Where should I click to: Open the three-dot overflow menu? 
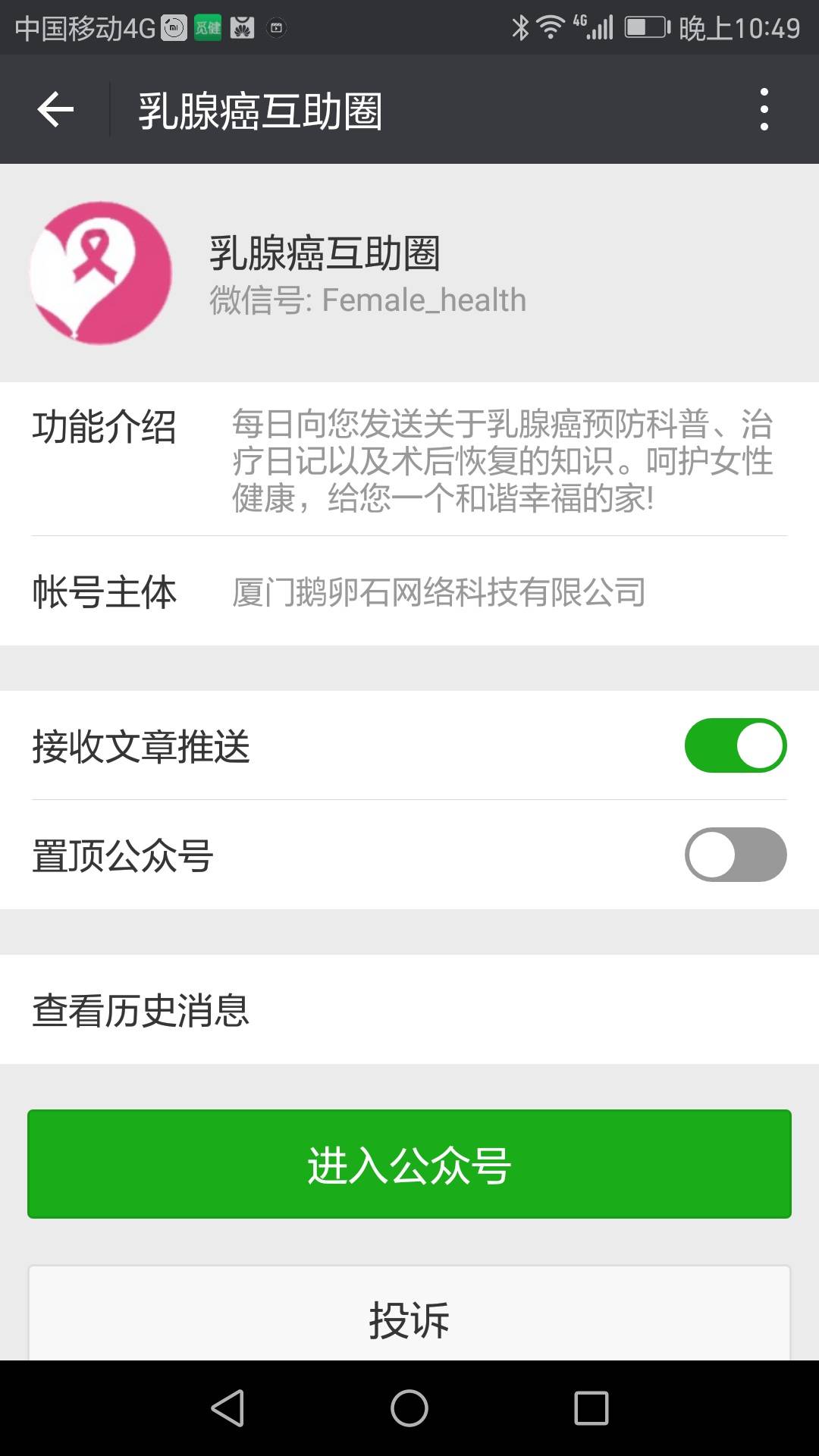point(764,110)
